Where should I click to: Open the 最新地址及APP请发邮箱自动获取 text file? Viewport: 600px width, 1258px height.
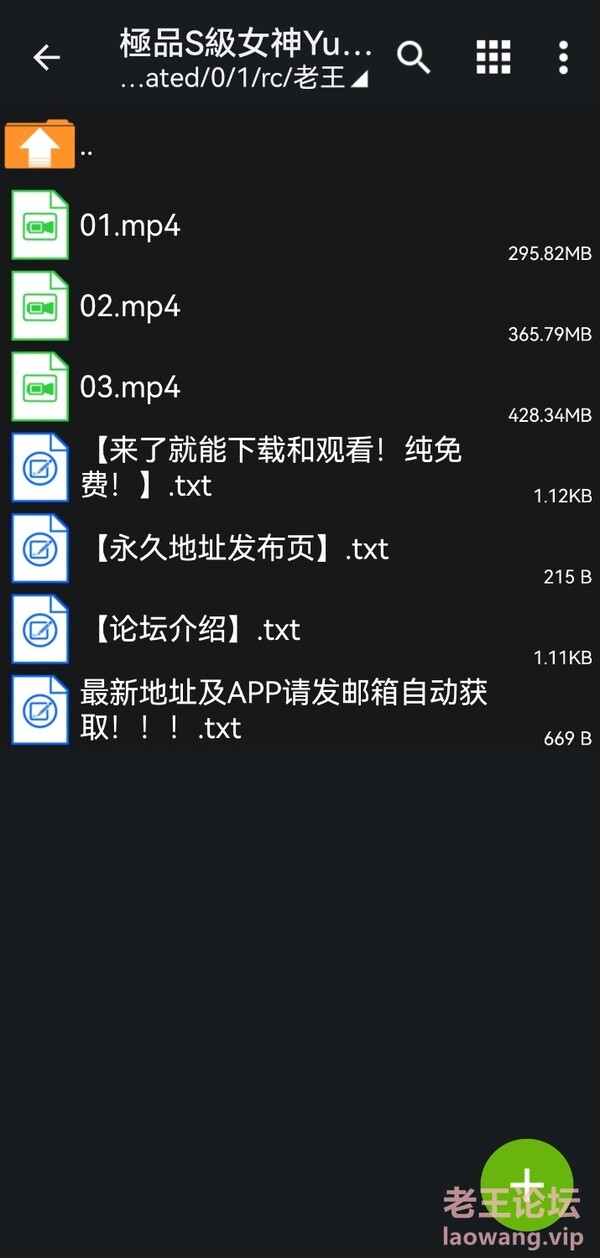coord(300,710)
